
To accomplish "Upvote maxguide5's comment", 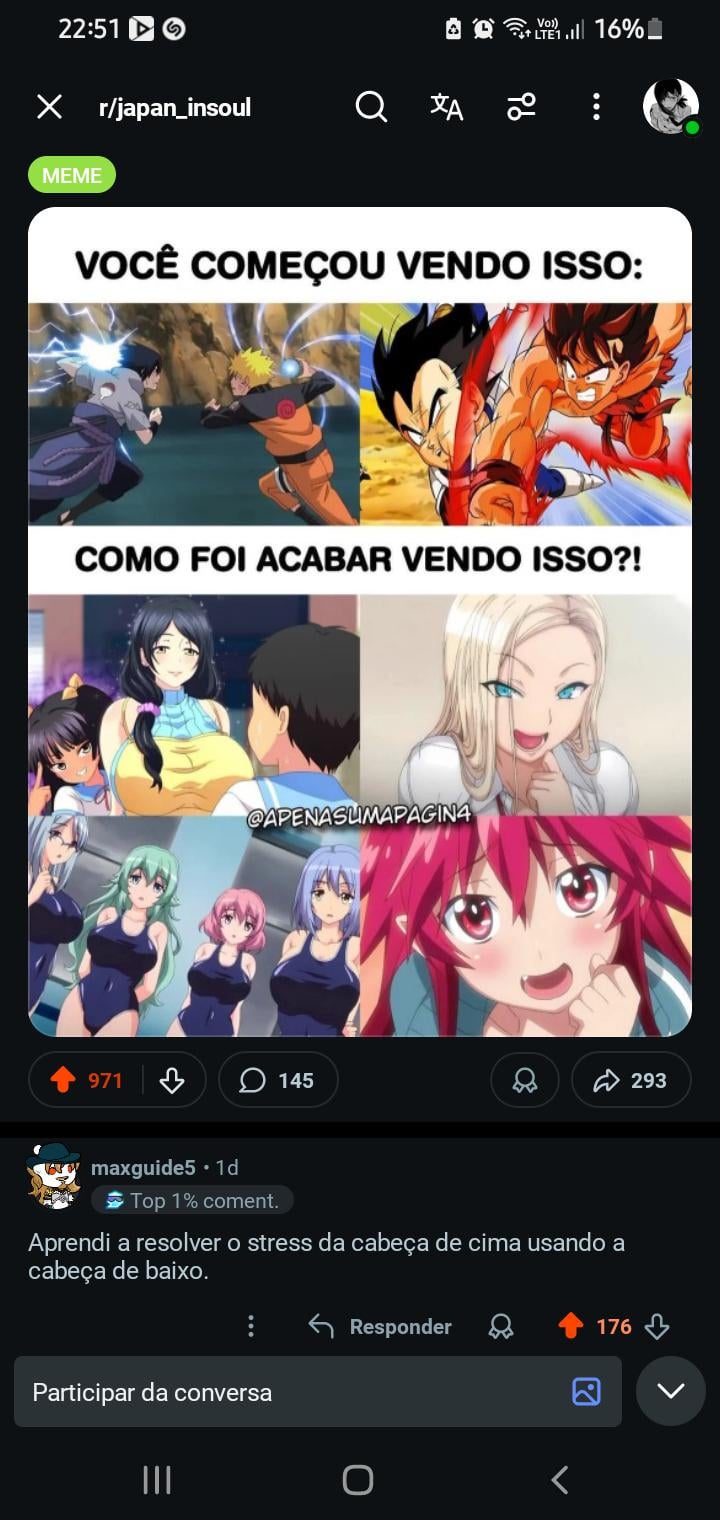I will coord(571,1326).
